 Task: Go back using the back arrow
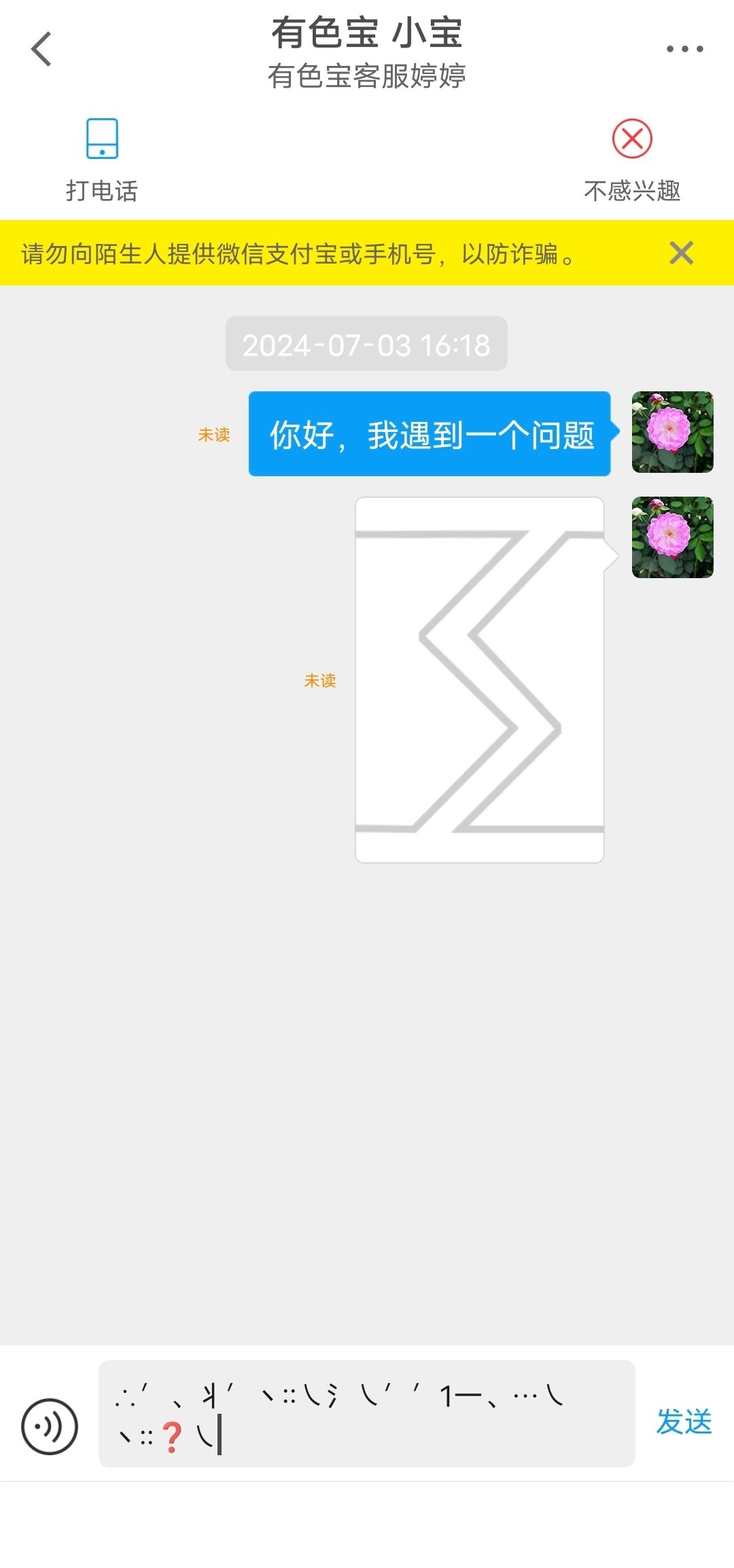pyautogui.click(x=41, y=49)
